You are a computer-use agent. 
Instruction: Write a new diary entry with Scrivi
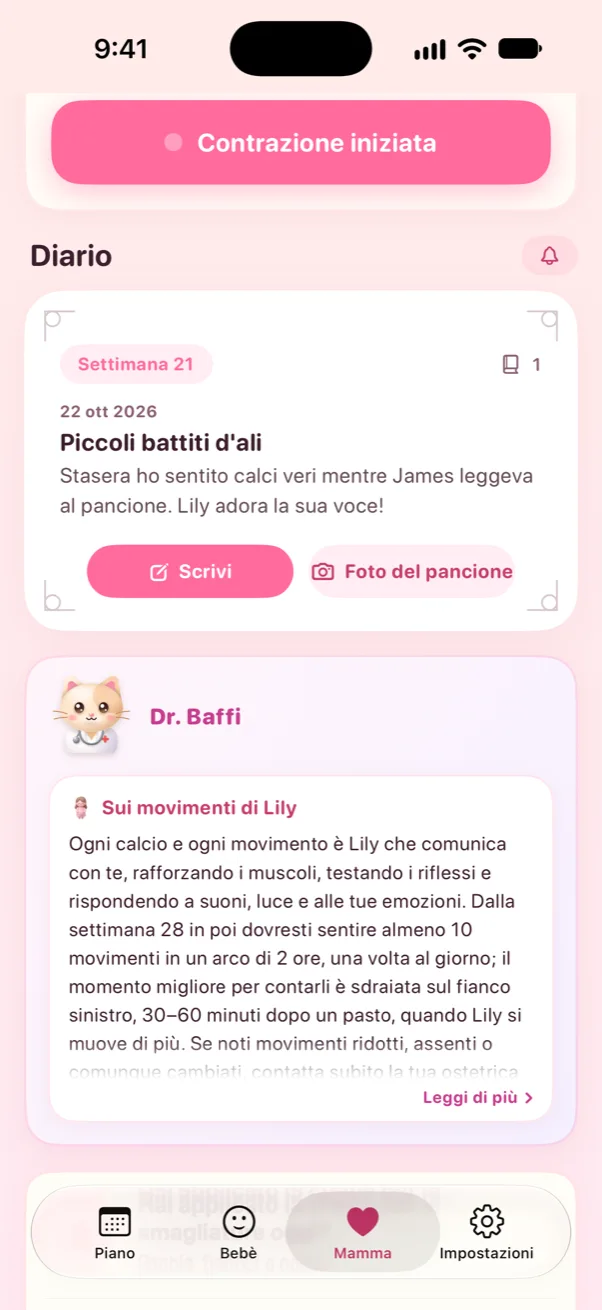coord(190,571)
